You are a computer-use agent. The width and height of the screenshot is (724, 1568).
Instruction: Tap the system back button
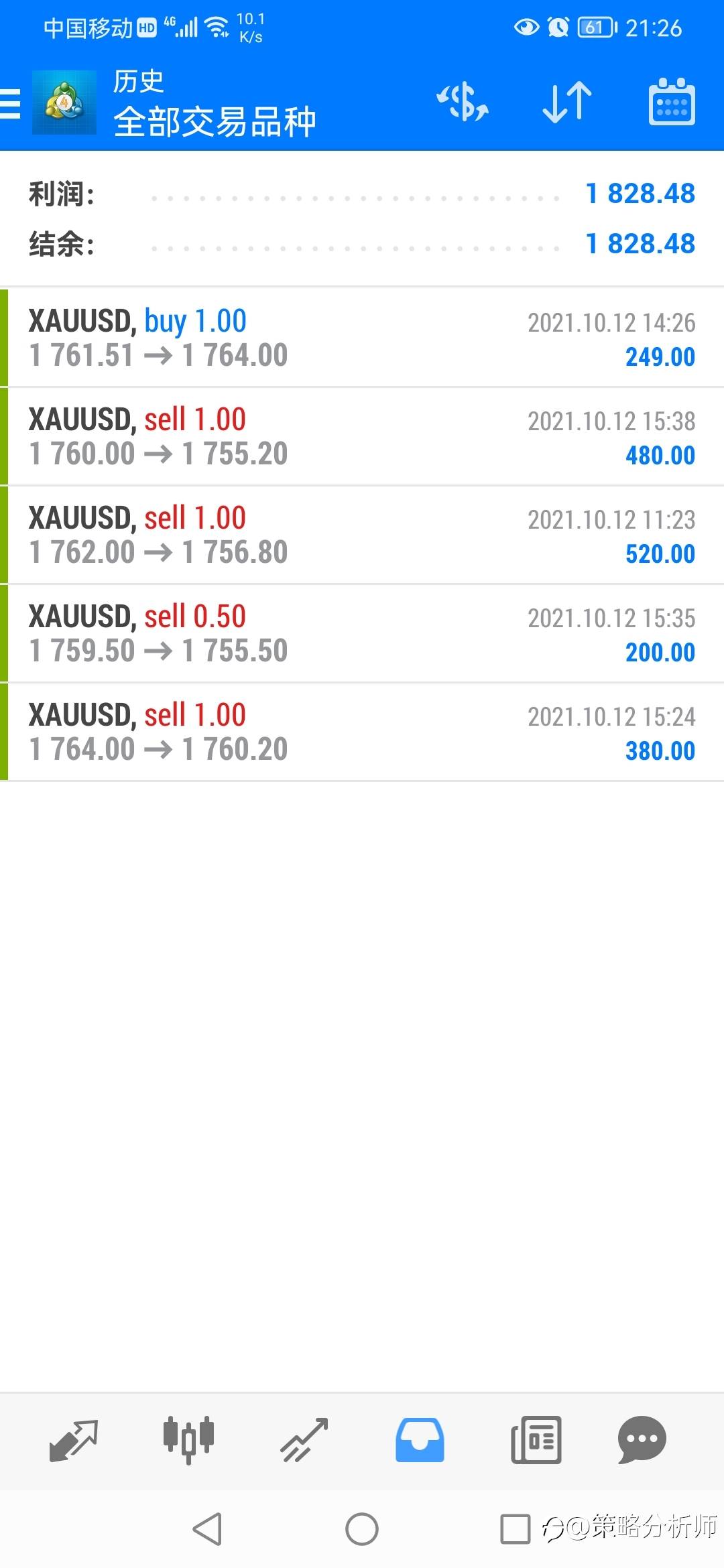(207, 1529)
